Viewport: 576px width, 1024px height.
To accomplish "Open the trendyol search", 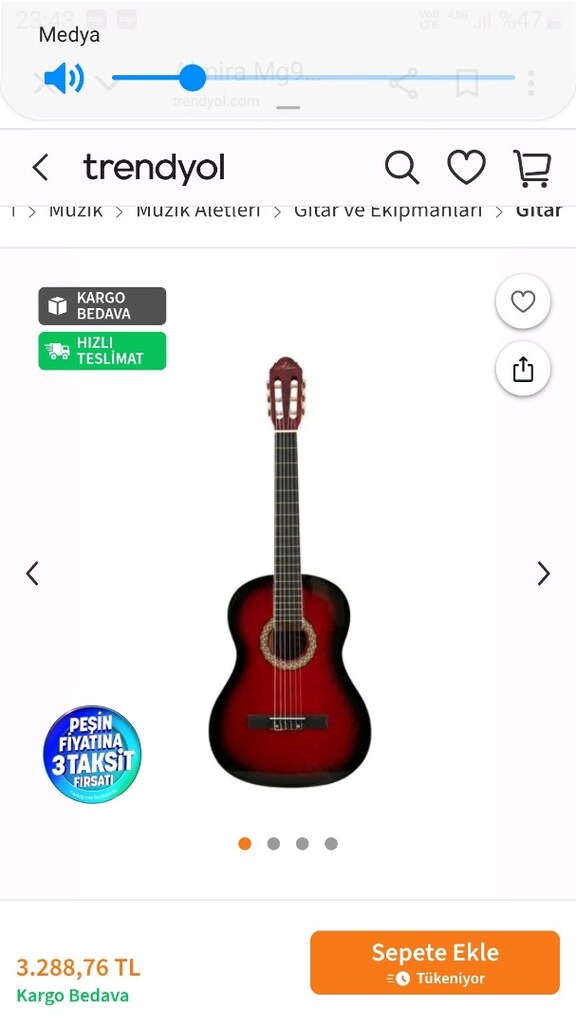I will (402, 168).
